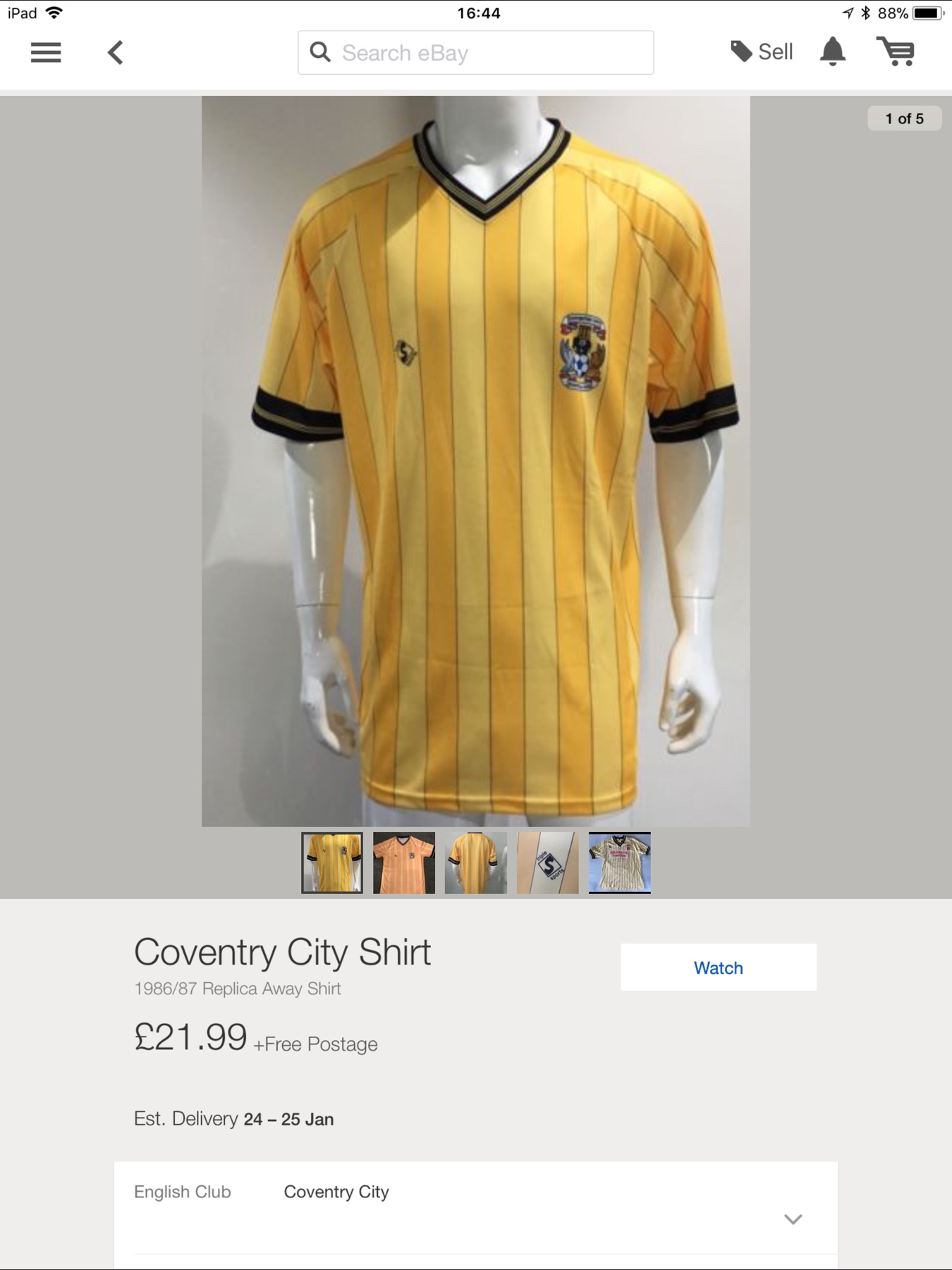Viewport: 952px width, 1270px height.
Task: Select the back-view shirt thumbnail
Action: [476, 862]
